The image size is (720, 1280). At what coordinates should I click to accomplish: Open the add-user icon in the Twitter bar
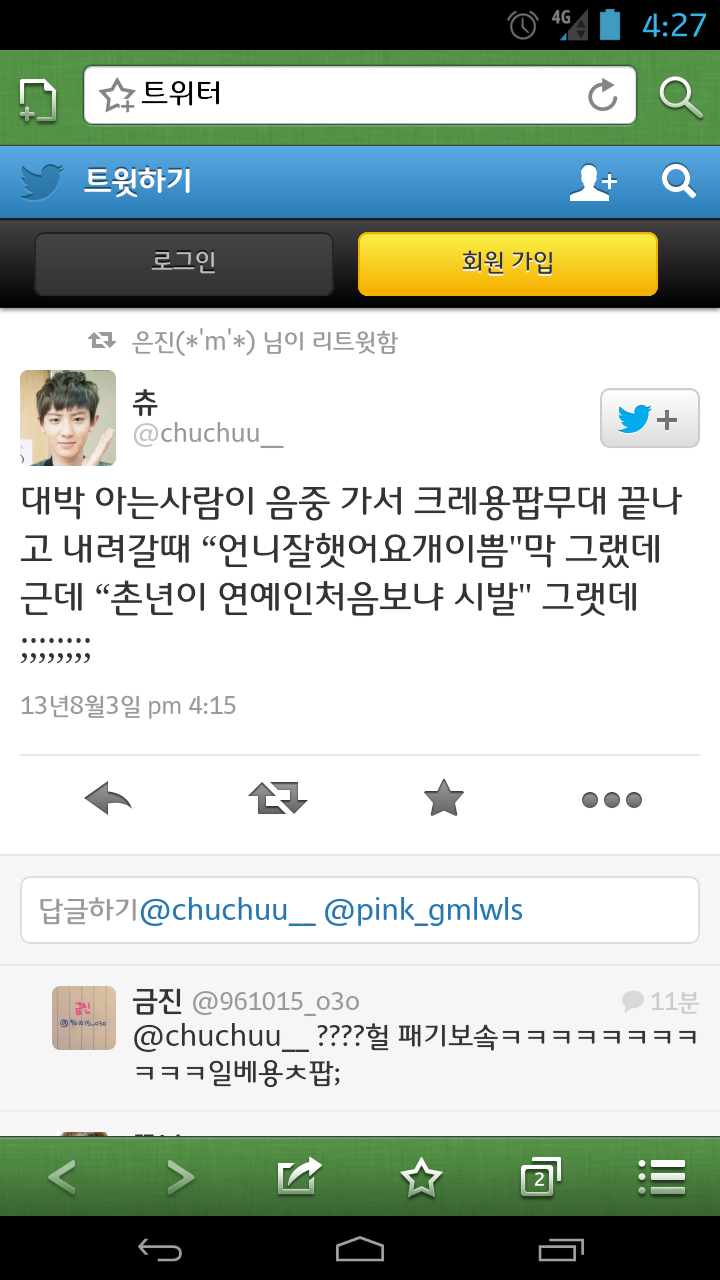point(592,182)
